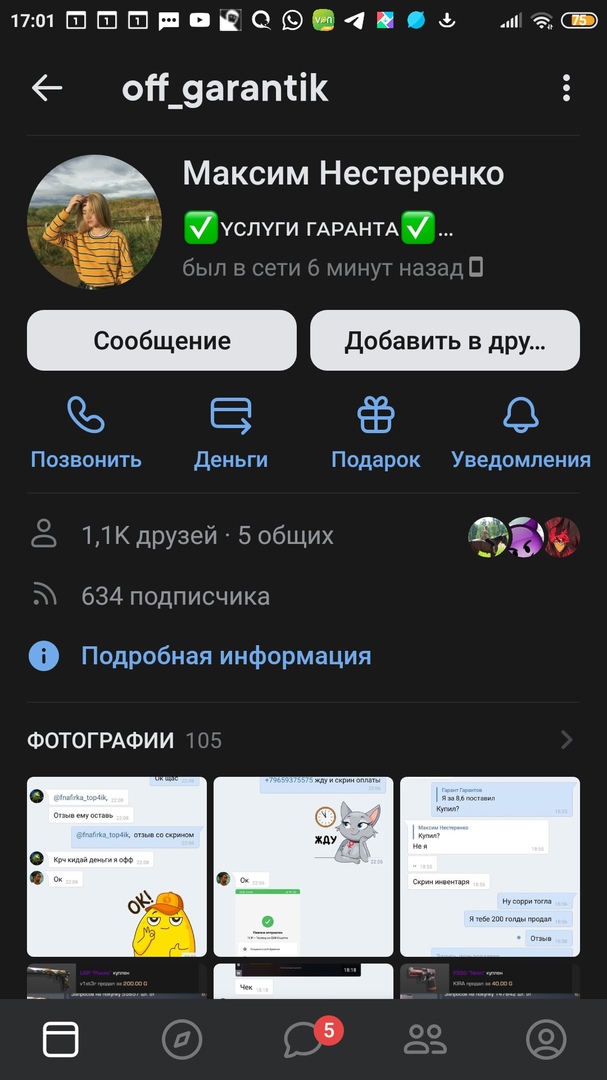
Task: Open the photo with Гарант Гарантов chat
Action: click(489, 866)
